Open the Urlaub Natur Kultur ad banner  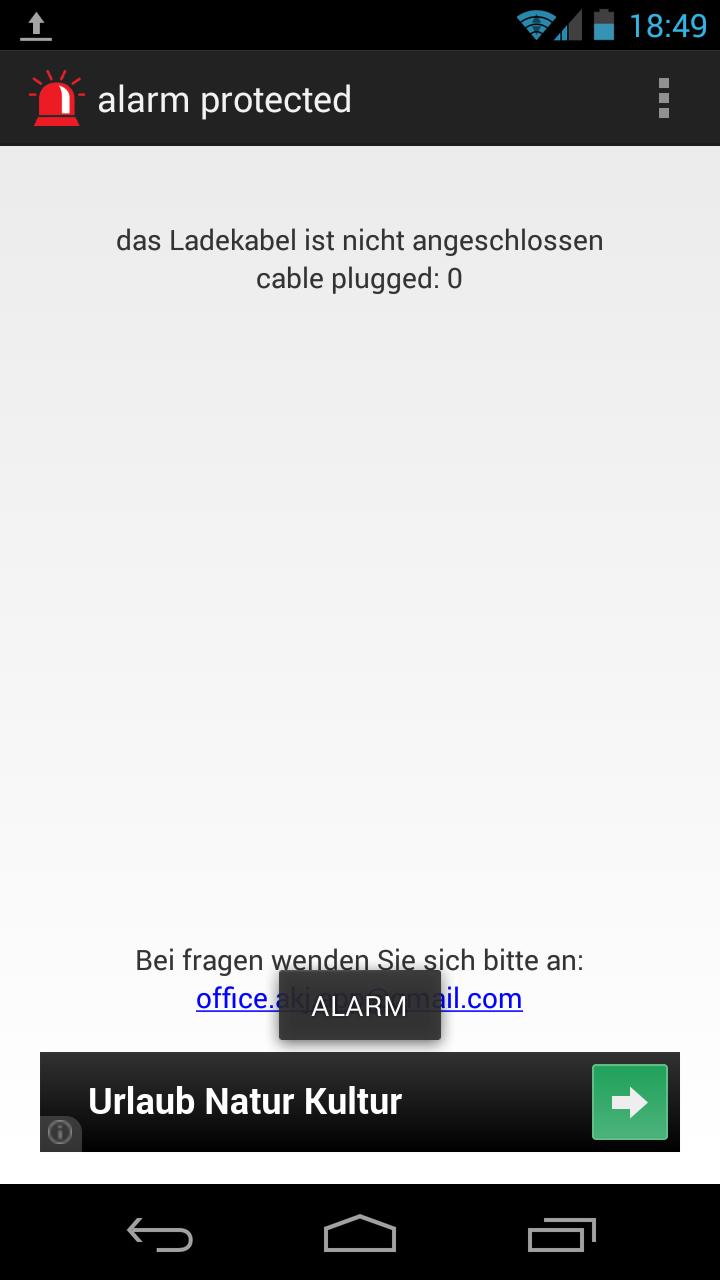[x=300, y=1102]
